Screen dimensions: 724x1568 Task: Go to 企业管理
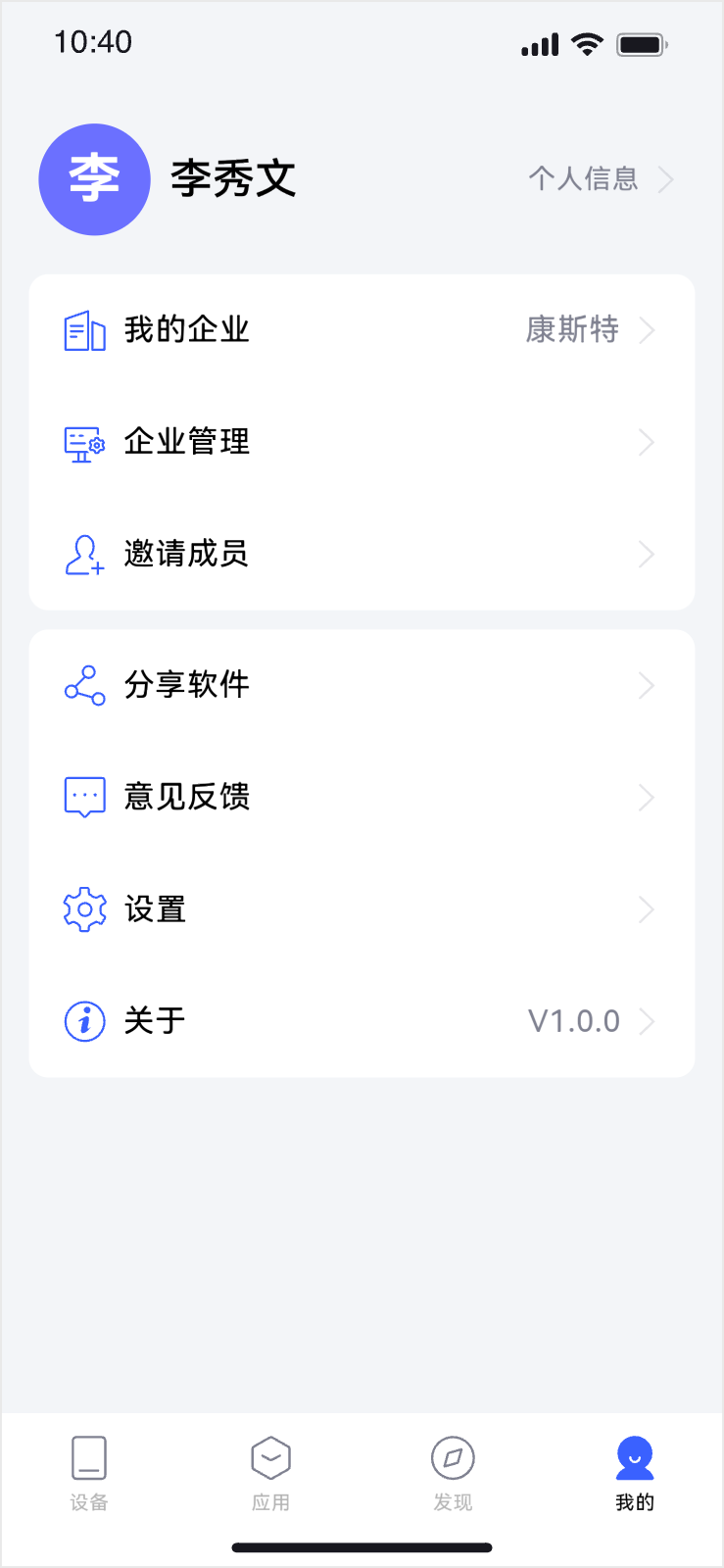(x=362, y=443)
